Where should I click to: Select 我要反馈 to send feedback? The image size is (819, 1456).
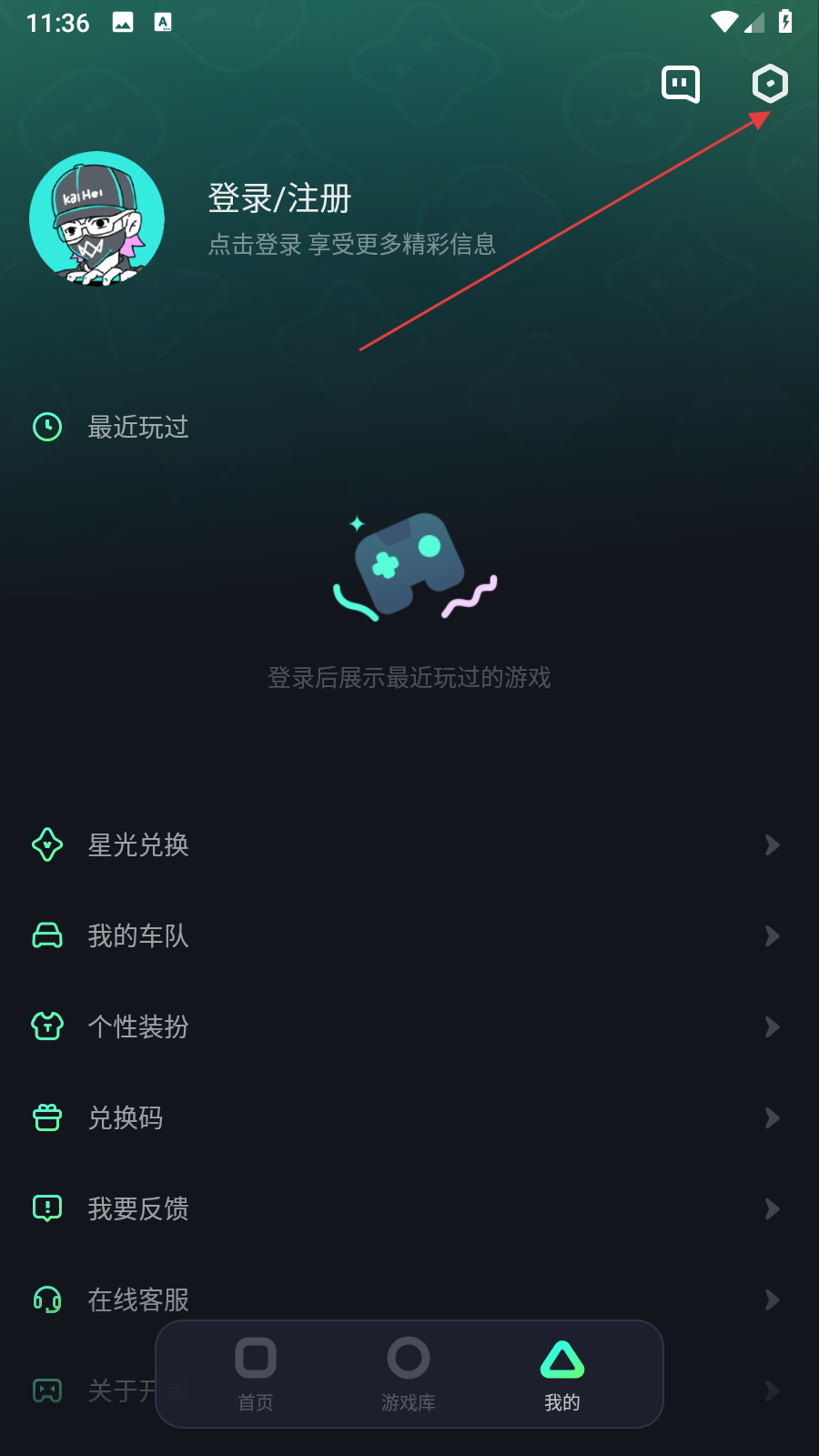coord(409,1208)
